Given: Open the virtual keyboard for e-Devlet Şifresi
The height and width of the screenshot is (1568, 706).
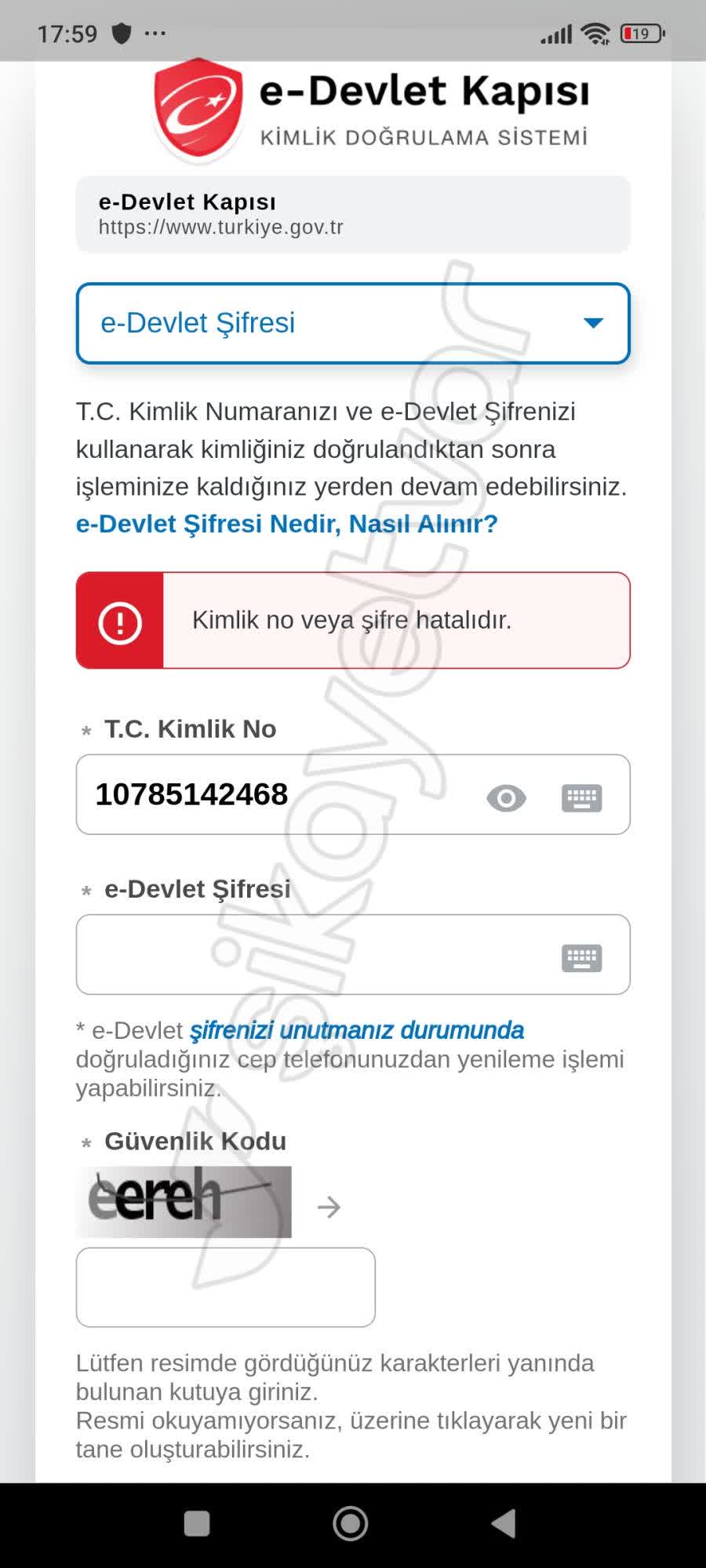Looking at the screenshot, I should pyautogui.click(x=581, y=956).
